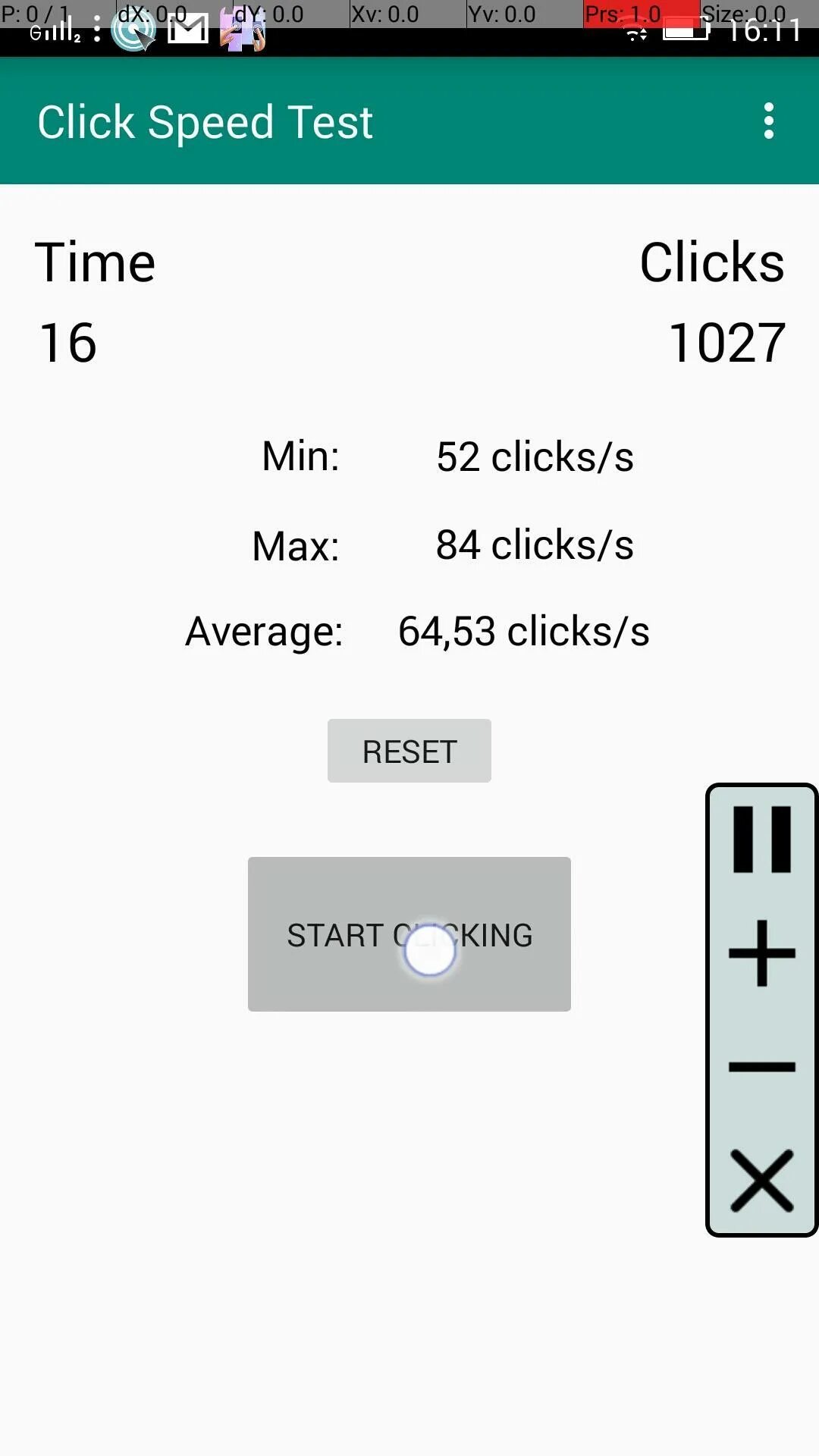The width and height of the screenshot is (819, 1456).
Task: Close the floating auto clicker panel
Action: tap(762, 1181)
